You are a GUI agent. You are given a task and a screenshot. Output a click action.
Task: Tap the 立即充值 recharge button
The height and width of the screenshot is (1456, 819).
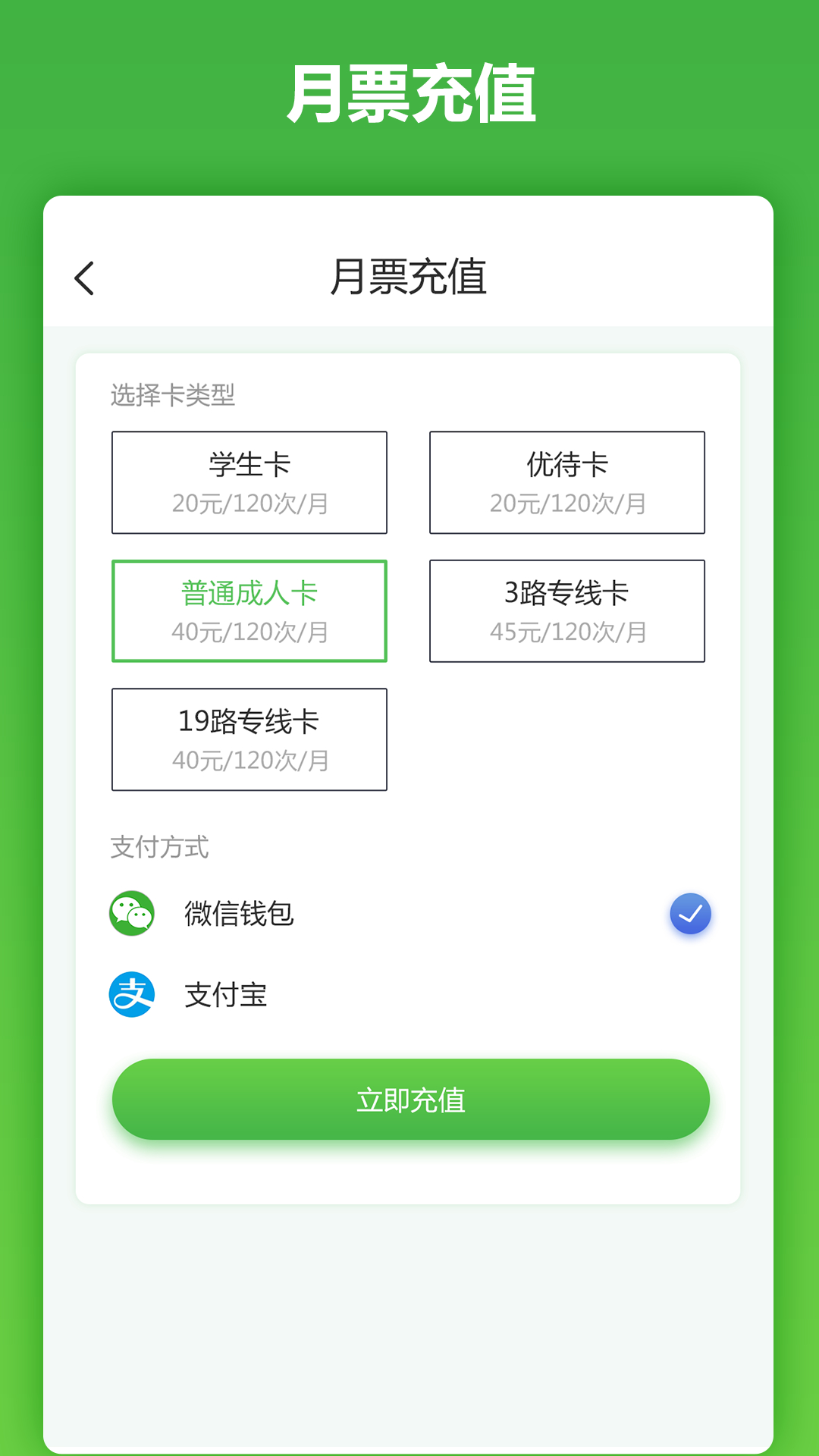point(409,1099)
